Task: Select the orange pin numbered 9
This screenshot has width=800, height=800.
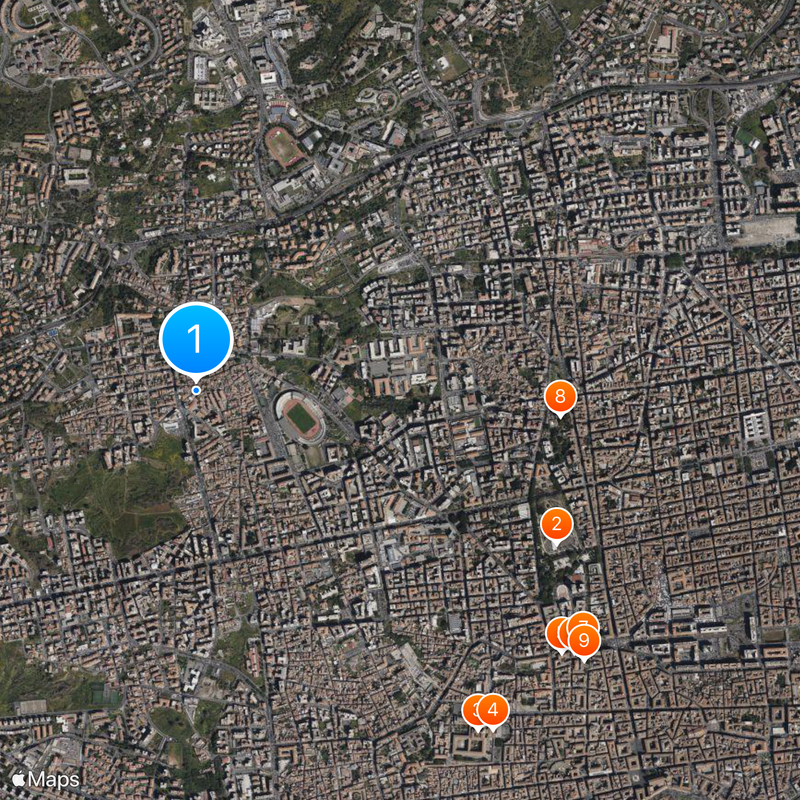Action: click(x=584, y=640)
